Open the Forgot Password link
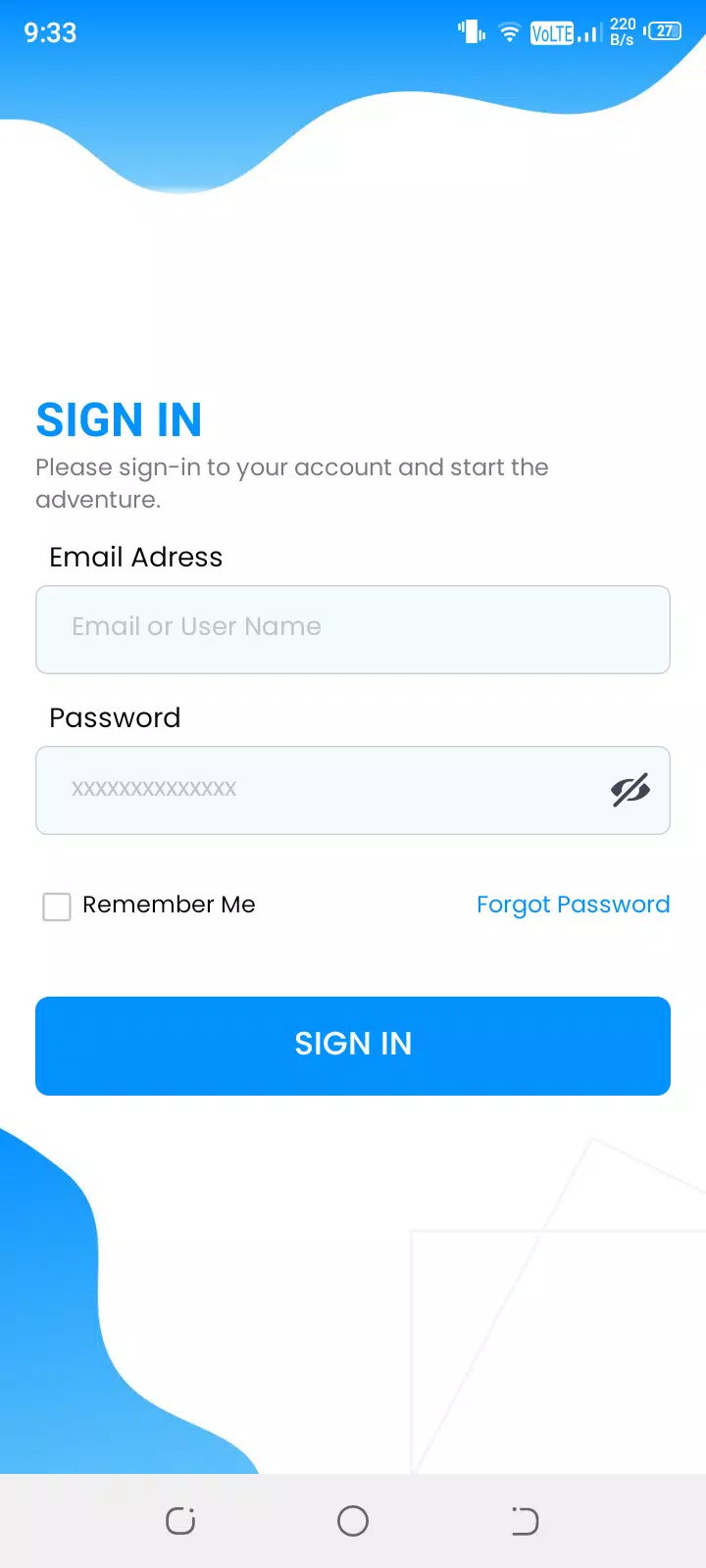The image size is (706, 1568). coord(573,905)
